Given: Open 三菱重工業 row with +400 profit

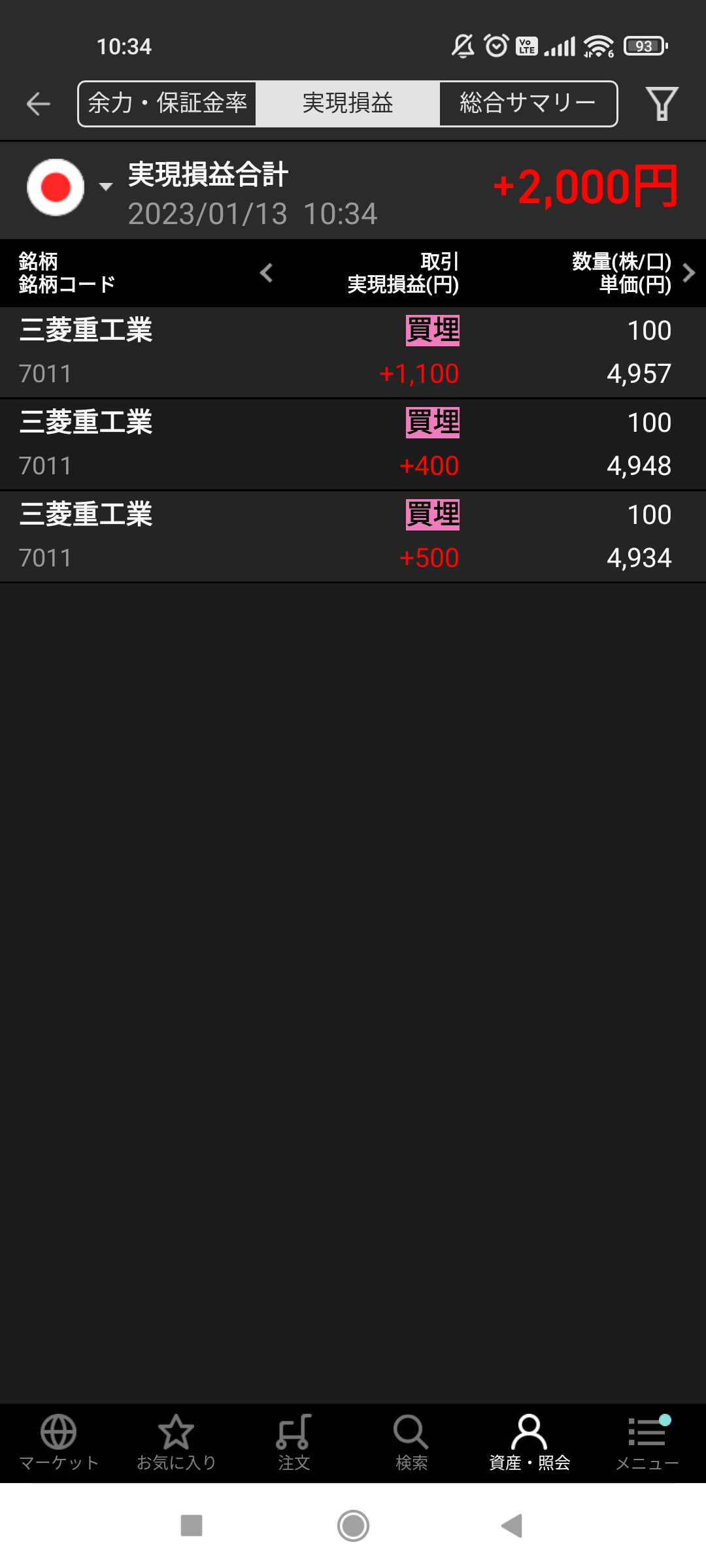Looking at the screenshot, I should click(x=353, y=444).
